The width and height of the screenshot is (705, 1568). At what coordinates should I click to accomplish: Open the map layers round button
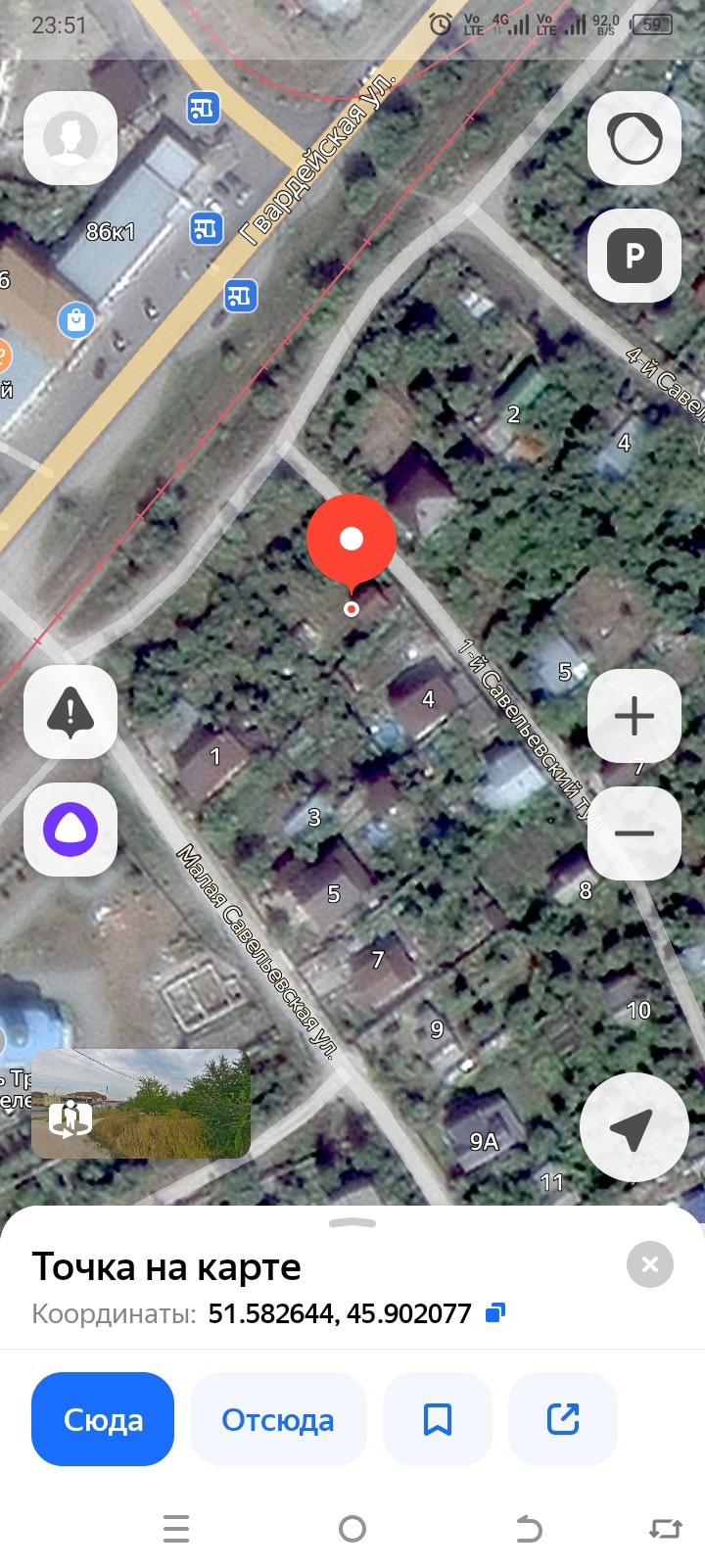pos(634,138)
